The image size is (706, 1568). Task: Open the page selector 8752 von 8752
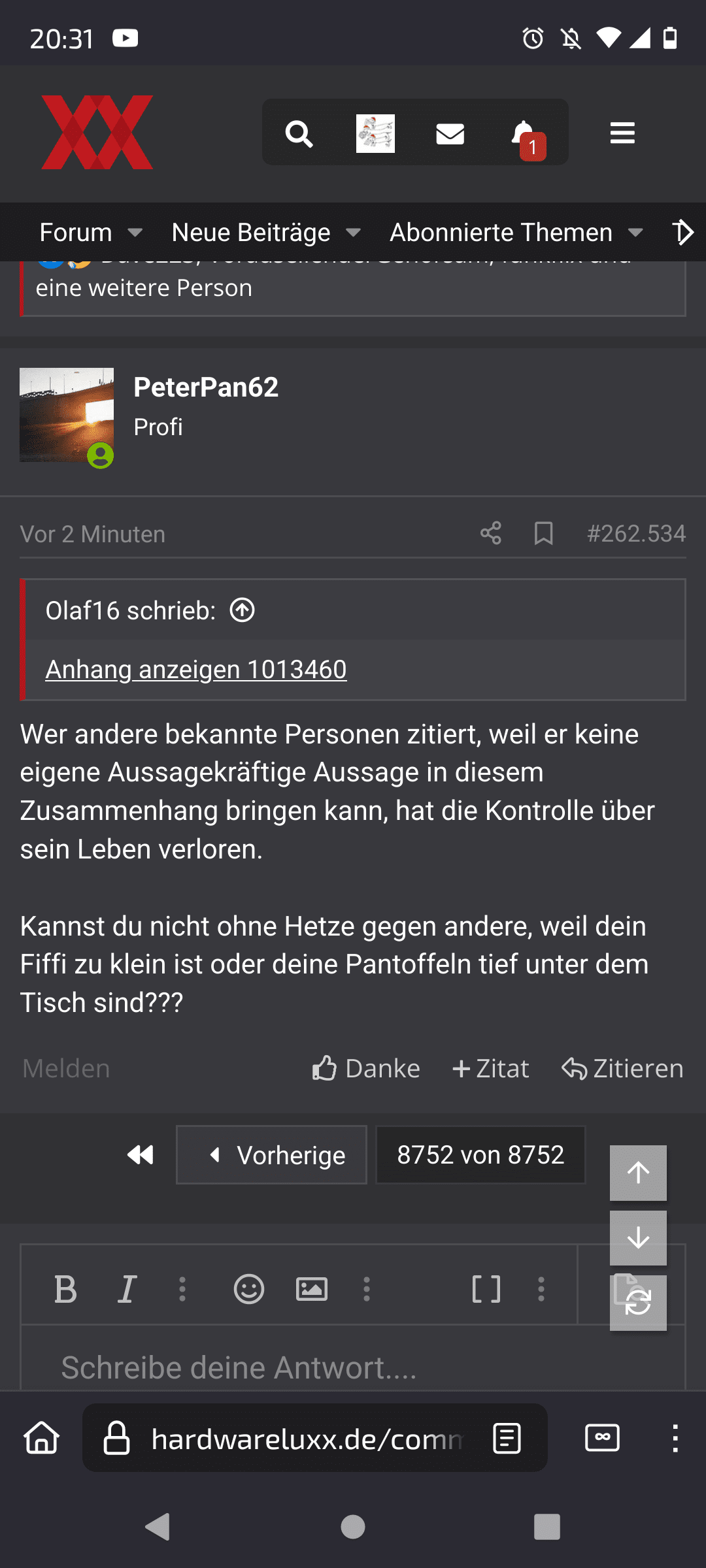(x=480, y=1155)
